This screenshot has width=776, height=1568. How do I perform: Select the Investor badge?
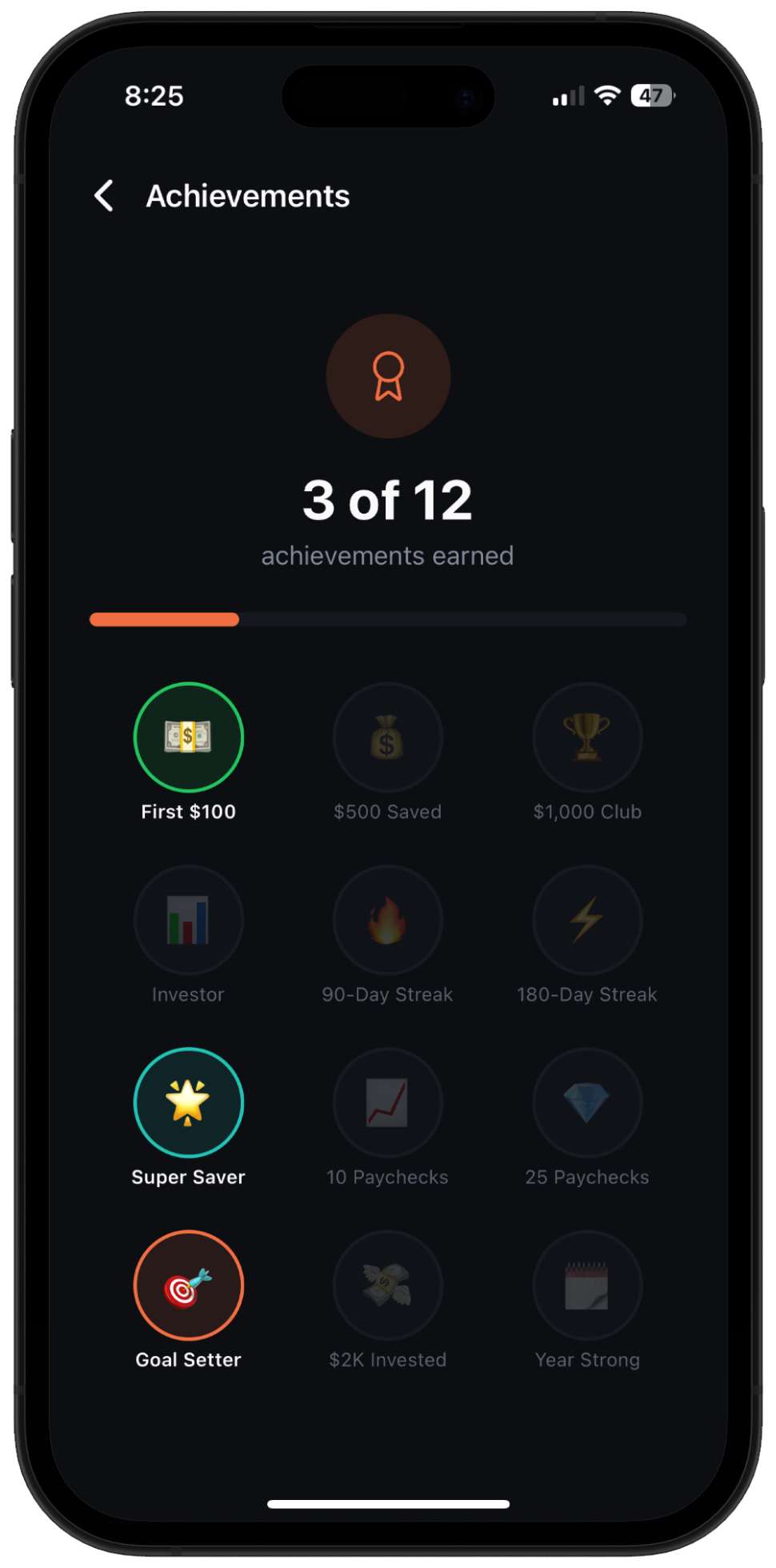189,920
